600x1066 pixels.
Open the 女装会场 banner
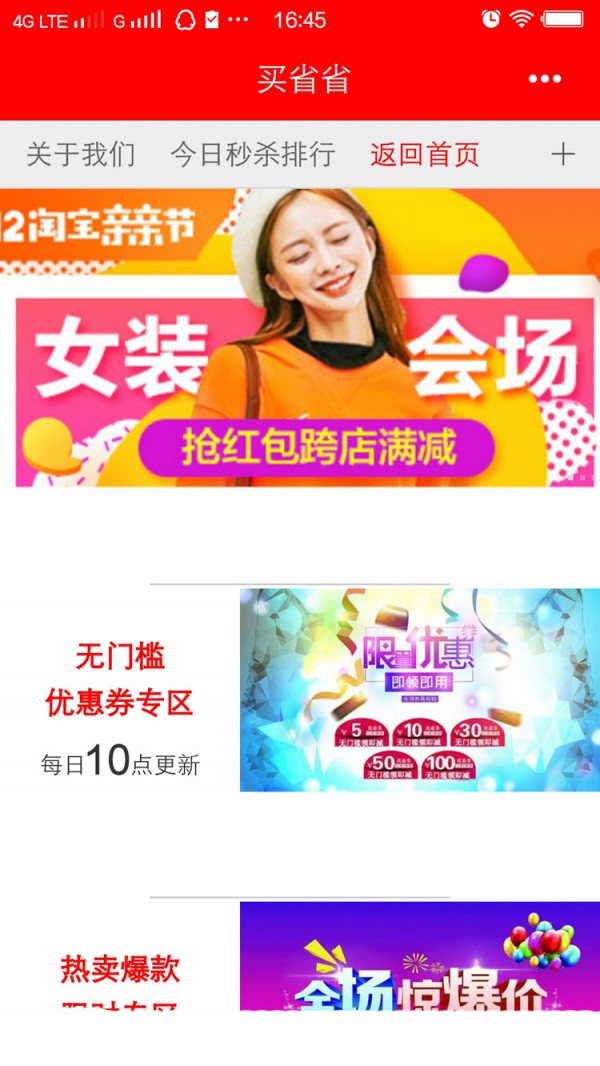point(300,338)
